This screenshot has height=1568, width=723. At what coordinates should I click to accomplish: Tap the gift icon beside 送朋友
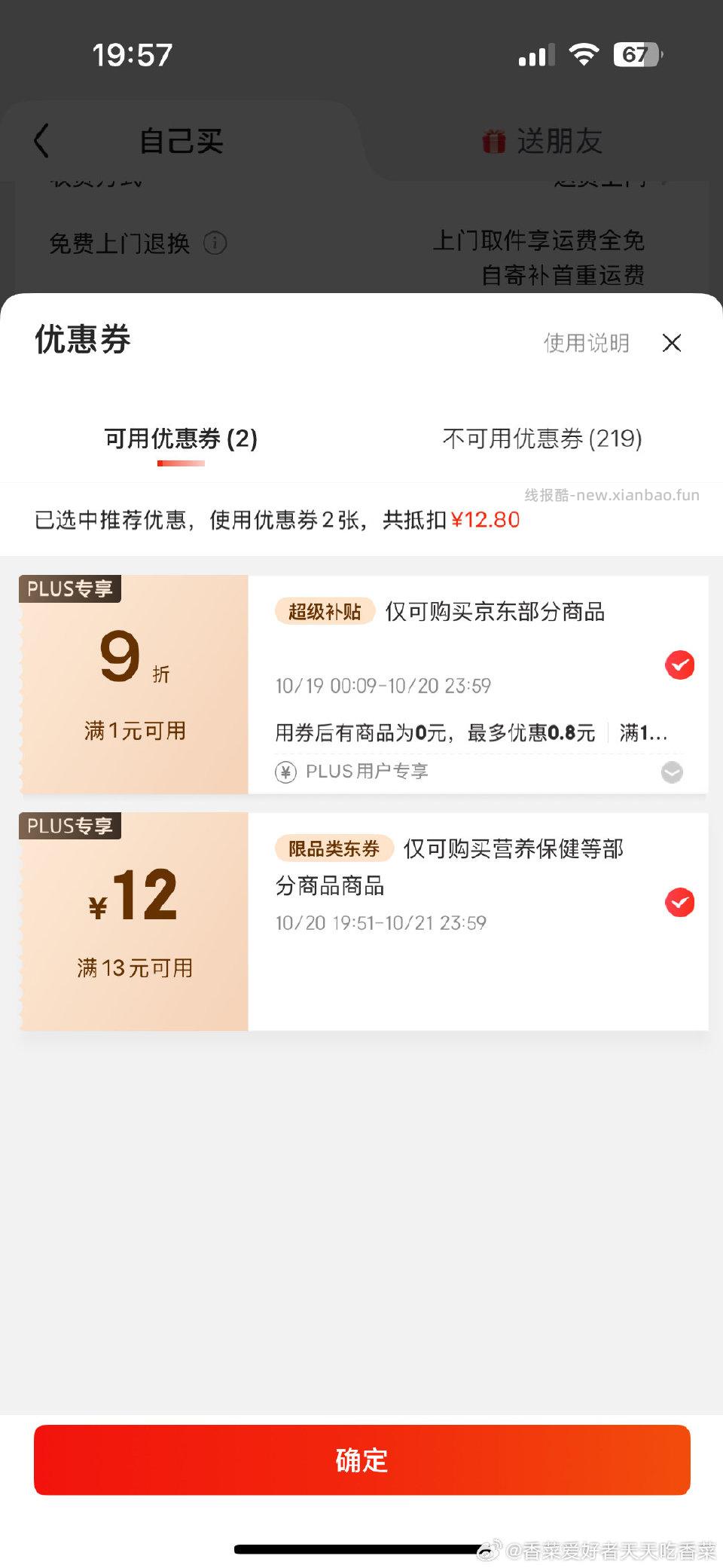[x=495, y=140]
